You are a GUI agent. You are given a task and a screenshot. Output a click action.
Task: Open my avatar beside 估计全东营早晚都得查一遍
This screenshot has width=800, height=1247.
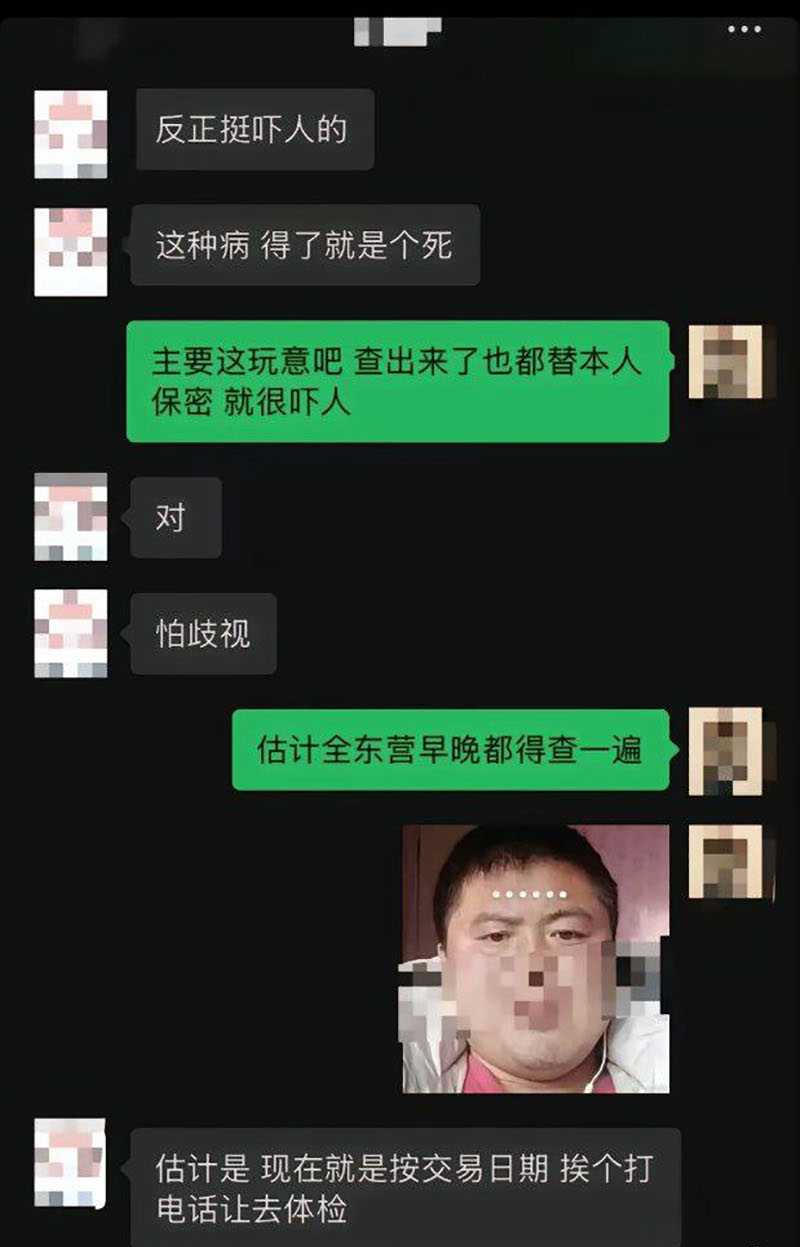click(726, 751)
